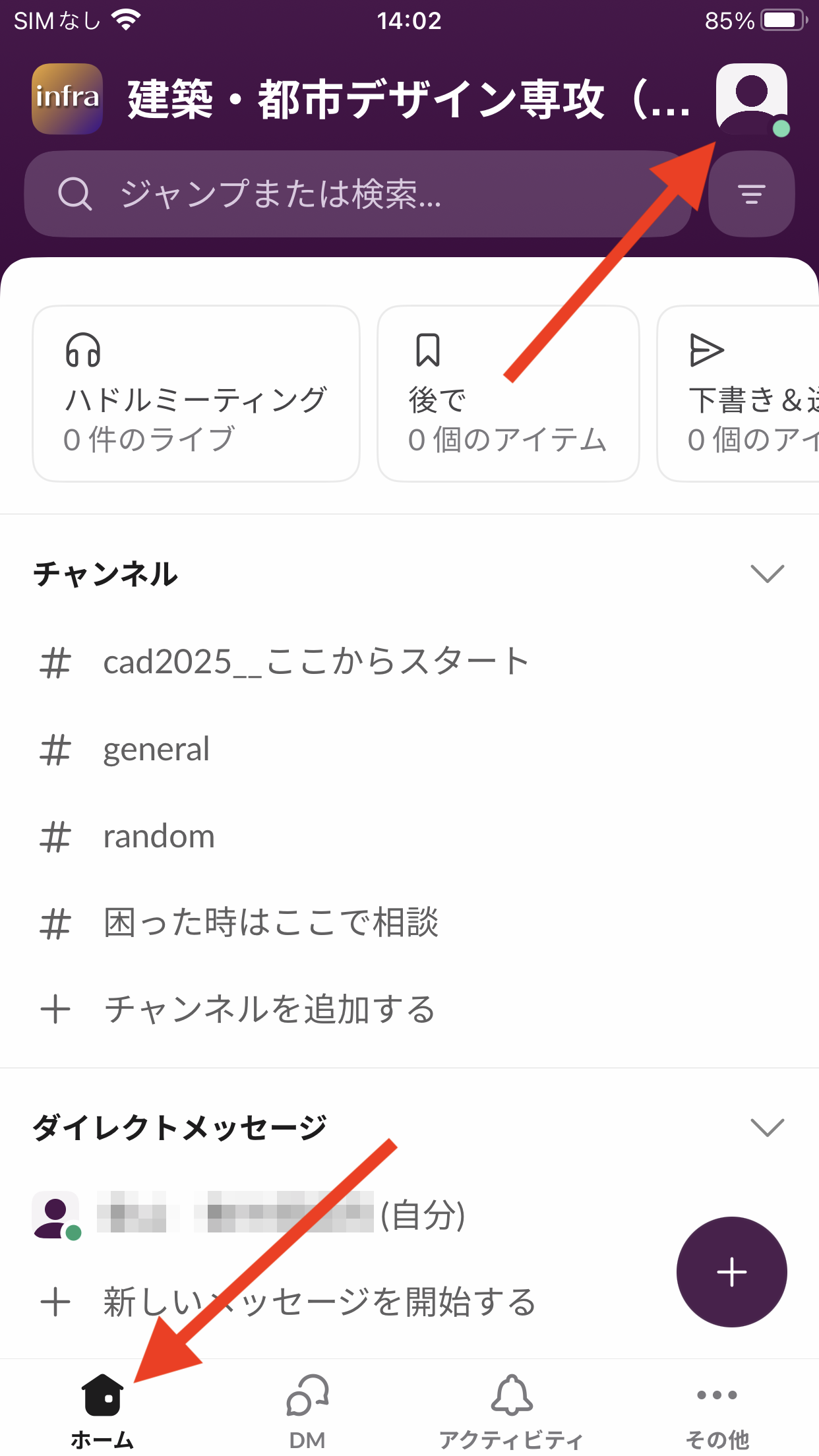Switch to the その他 tab

[717, 1411]
